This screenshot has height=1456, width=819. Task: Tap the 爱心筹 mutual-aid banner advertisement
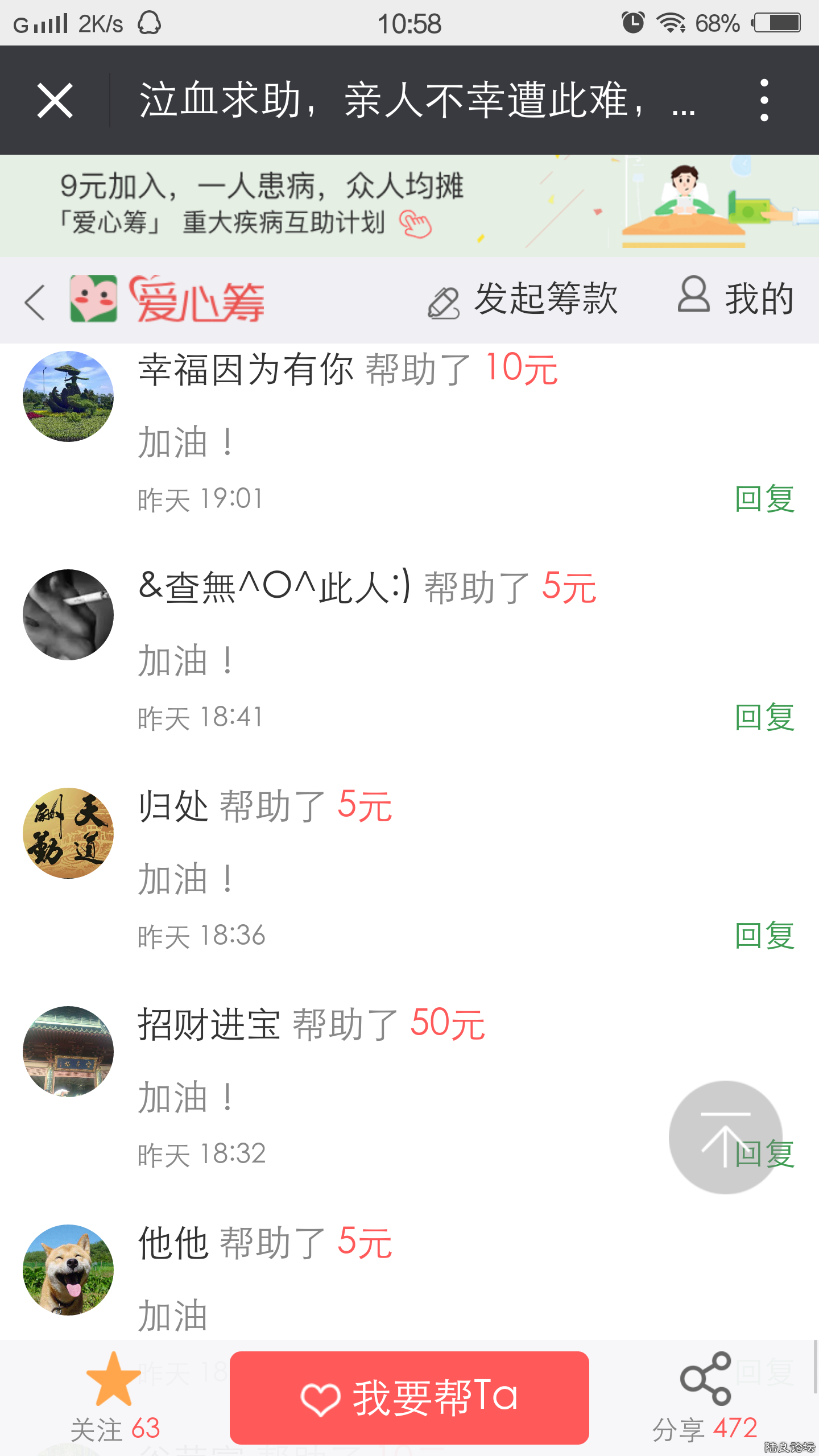(409, 206)
